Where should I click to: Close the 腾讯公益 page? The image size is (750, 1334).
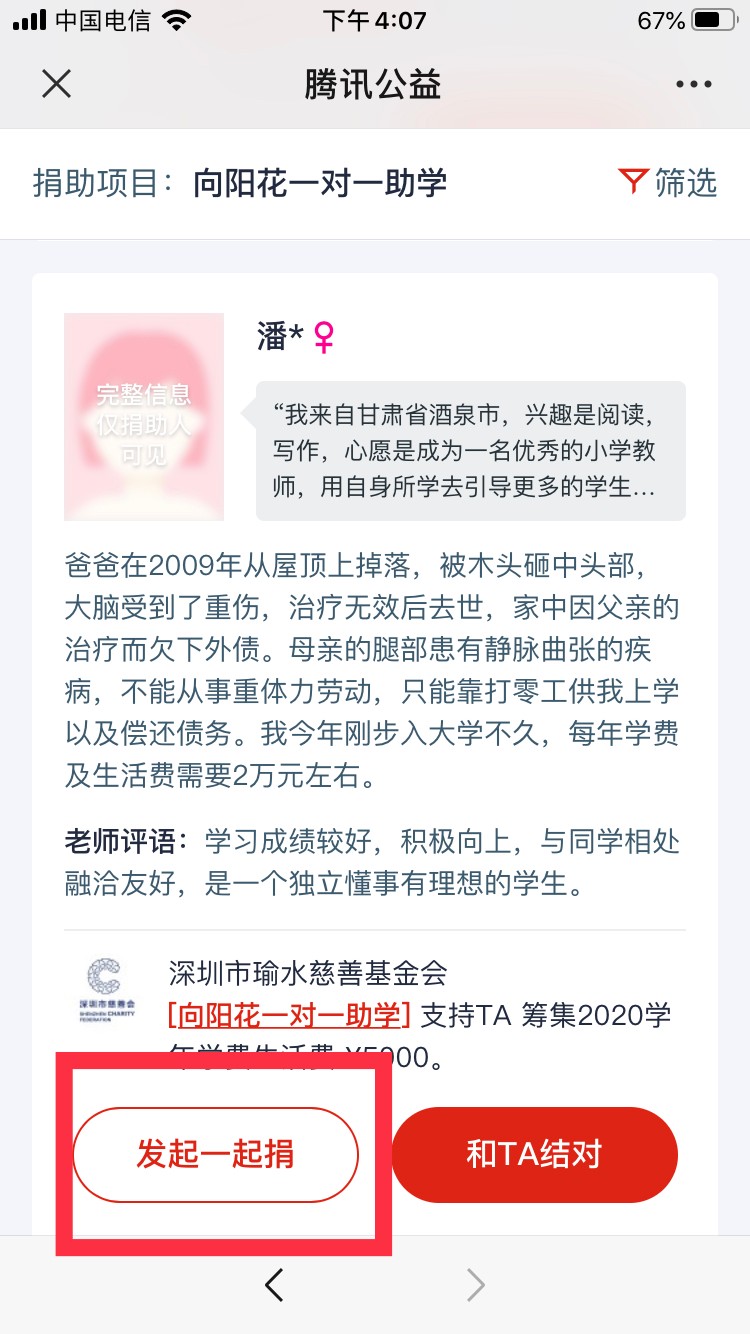click(x=57, y=84)
